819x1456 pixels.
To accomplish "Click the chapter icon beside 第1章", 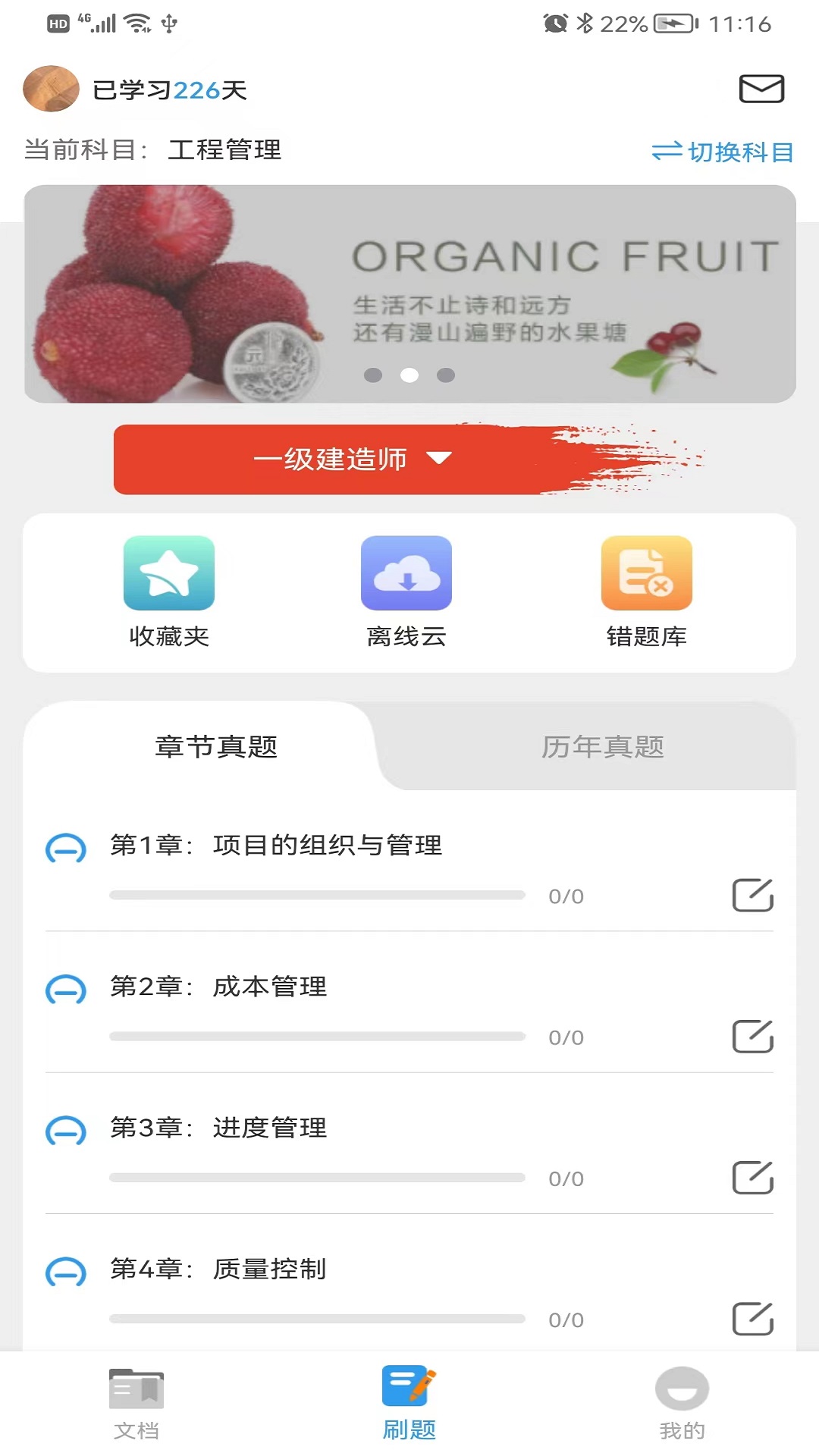I will coord(67,848).
